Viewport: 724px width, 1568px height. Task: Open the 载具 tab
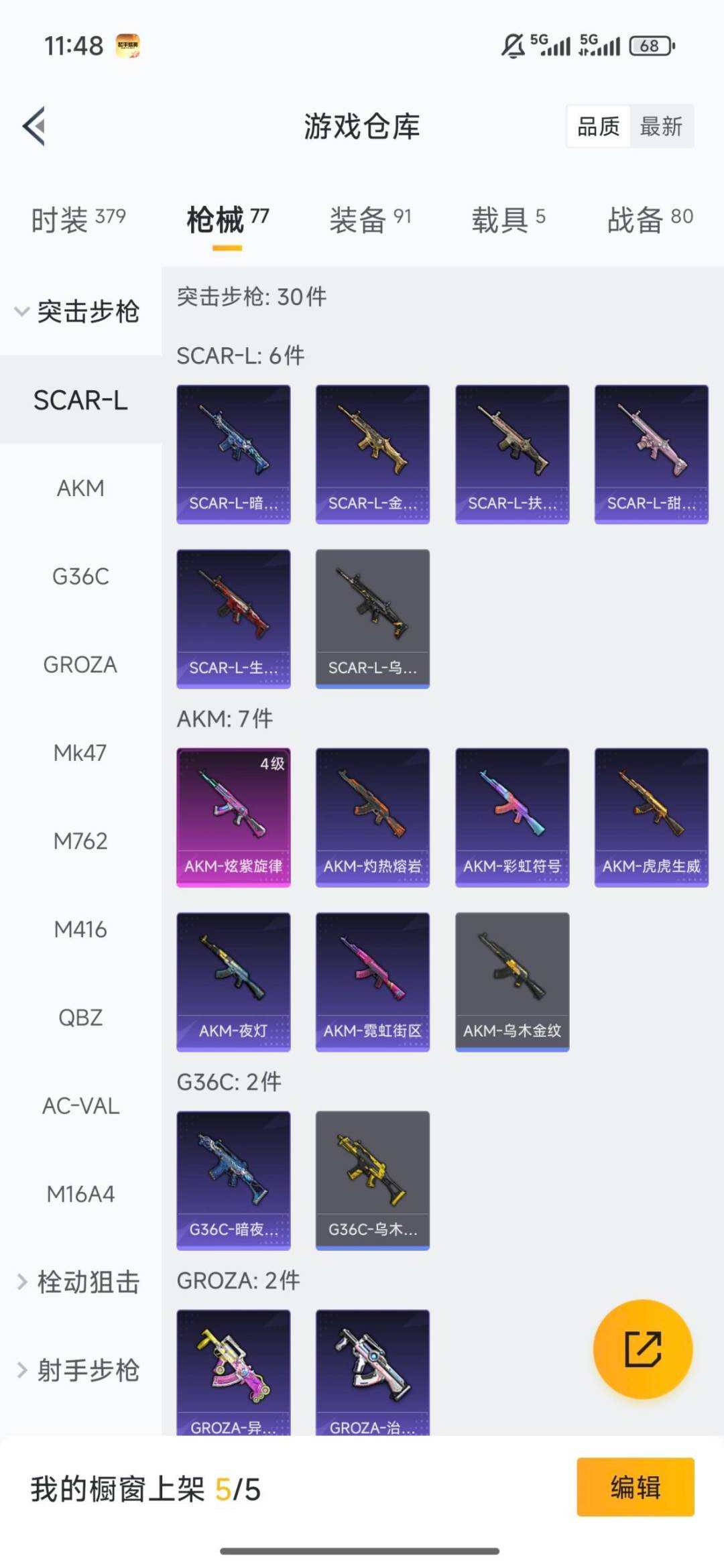pyautogui.click(x=508, y=219)
